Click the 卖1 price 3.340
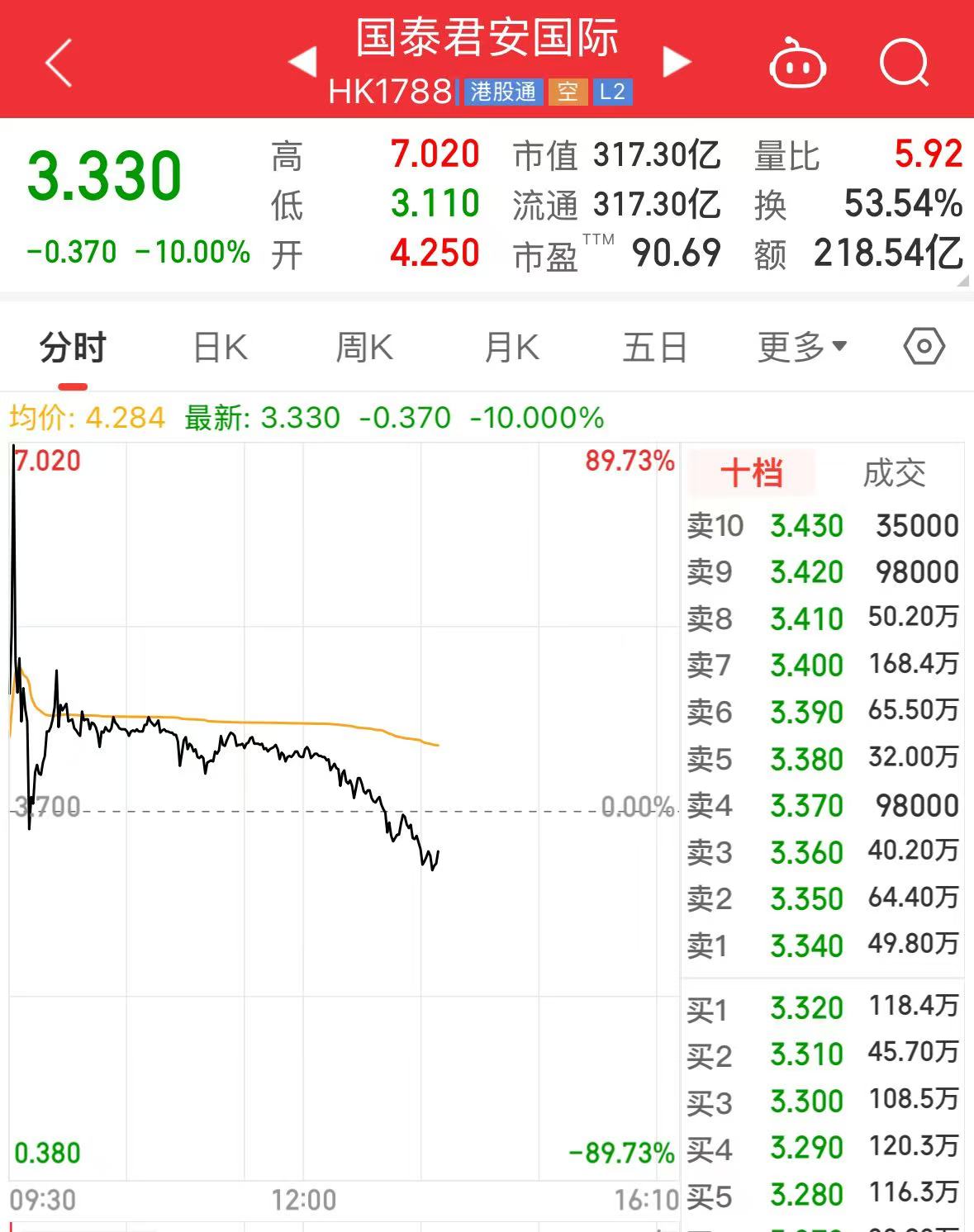 click(x=809, y=945)
